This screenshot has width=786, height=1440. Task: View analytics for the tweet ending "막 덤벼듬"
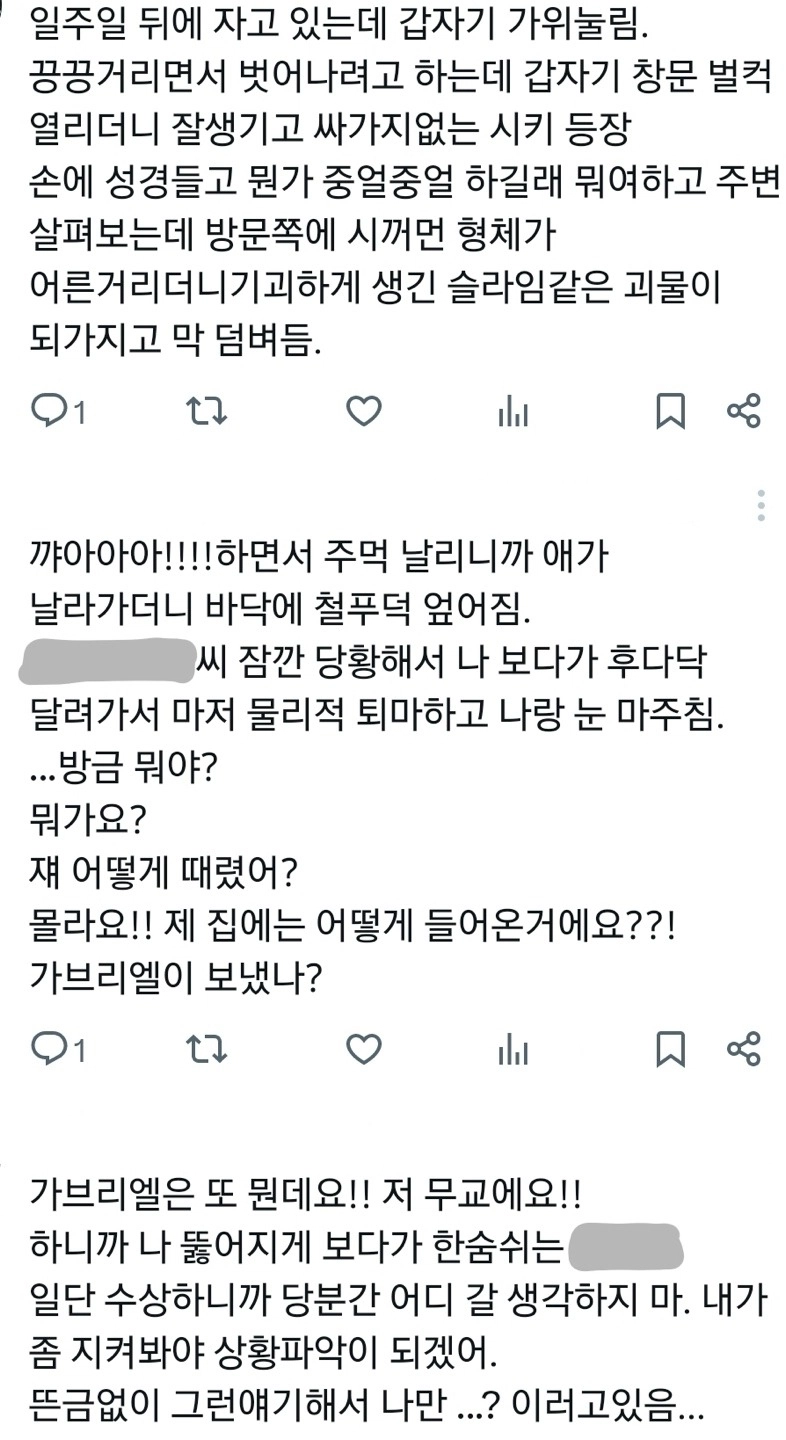513,411
